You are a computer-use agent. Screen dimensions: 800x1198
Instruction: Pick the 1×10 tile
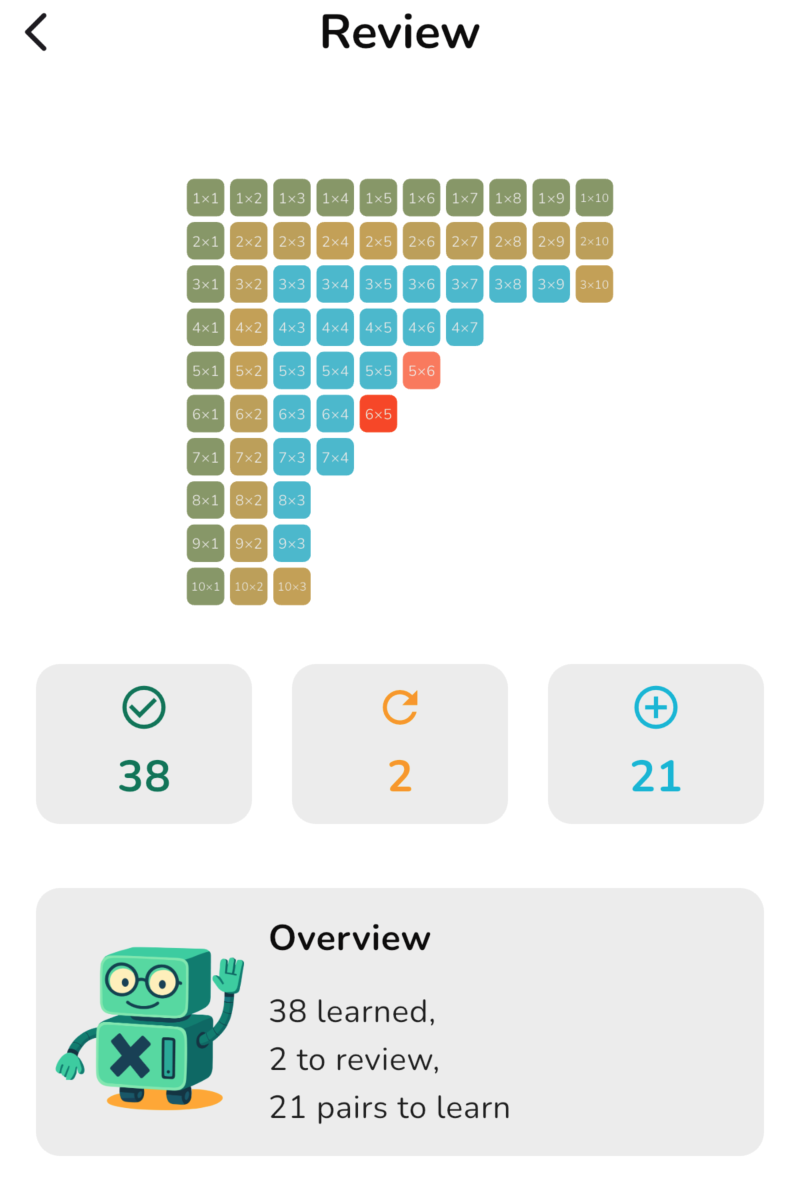point(594,198)
